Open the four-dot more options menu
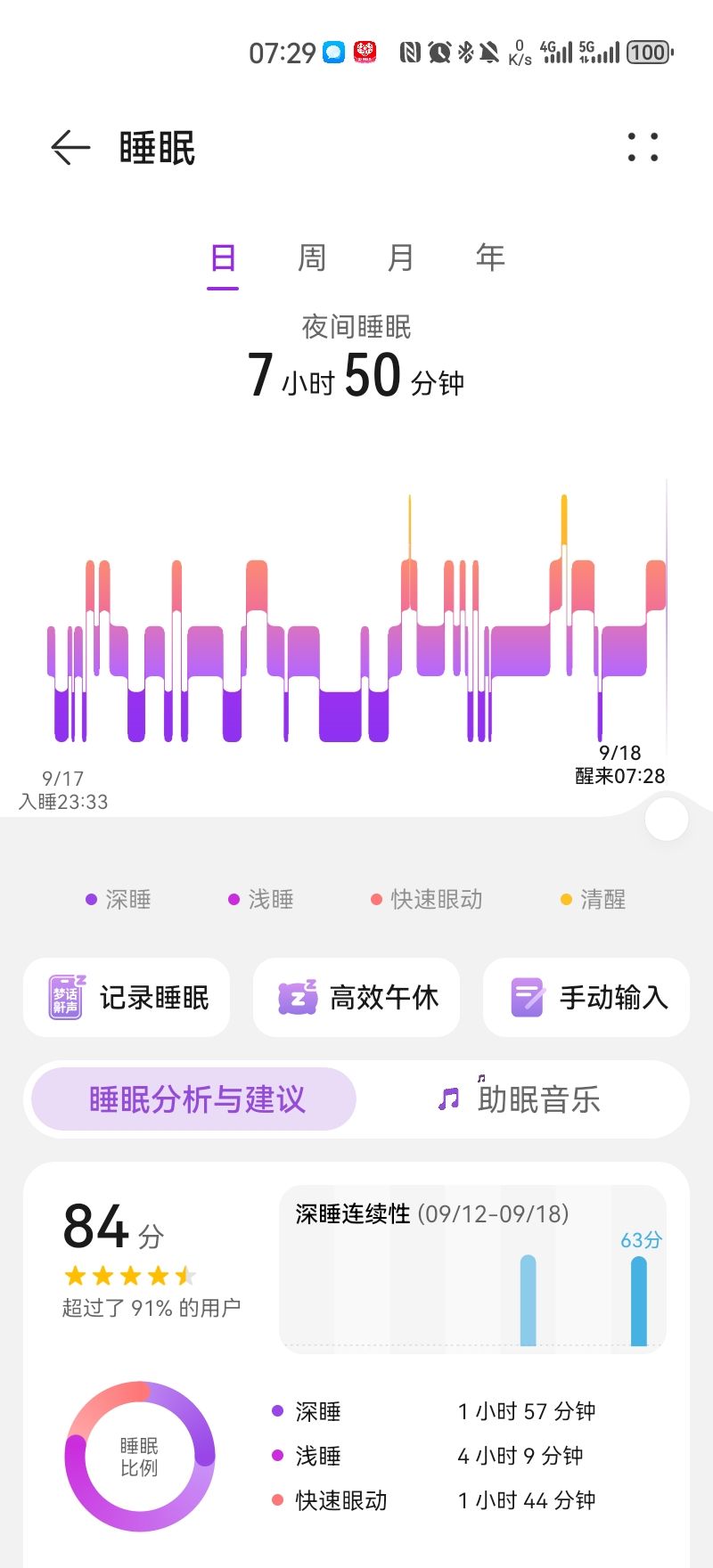Viewport: 713px width, 1568px height. pyautogui.click(x=643, y=148)
